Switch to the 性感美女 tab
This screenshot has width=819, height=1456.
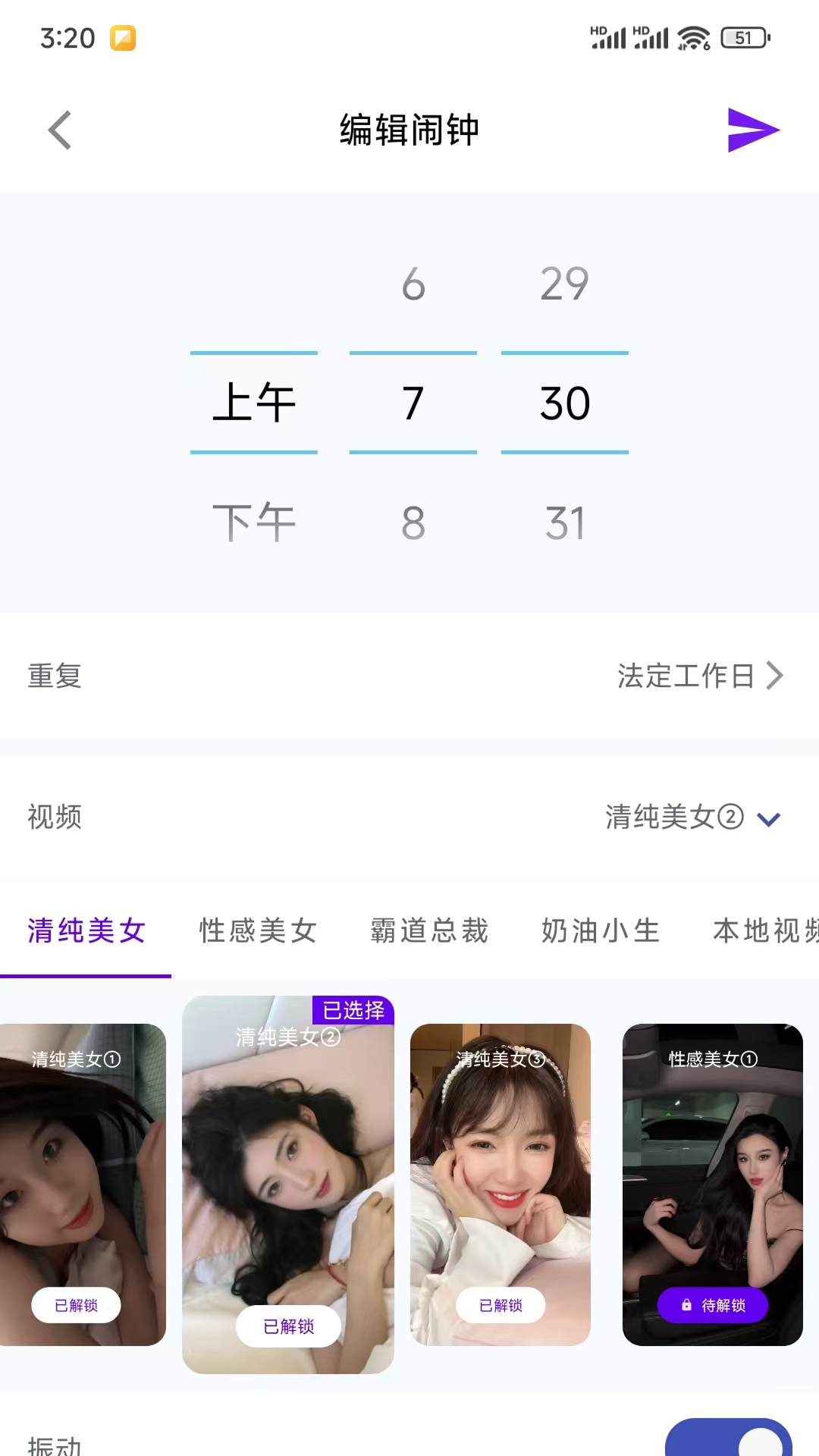(x=258, y=932)
